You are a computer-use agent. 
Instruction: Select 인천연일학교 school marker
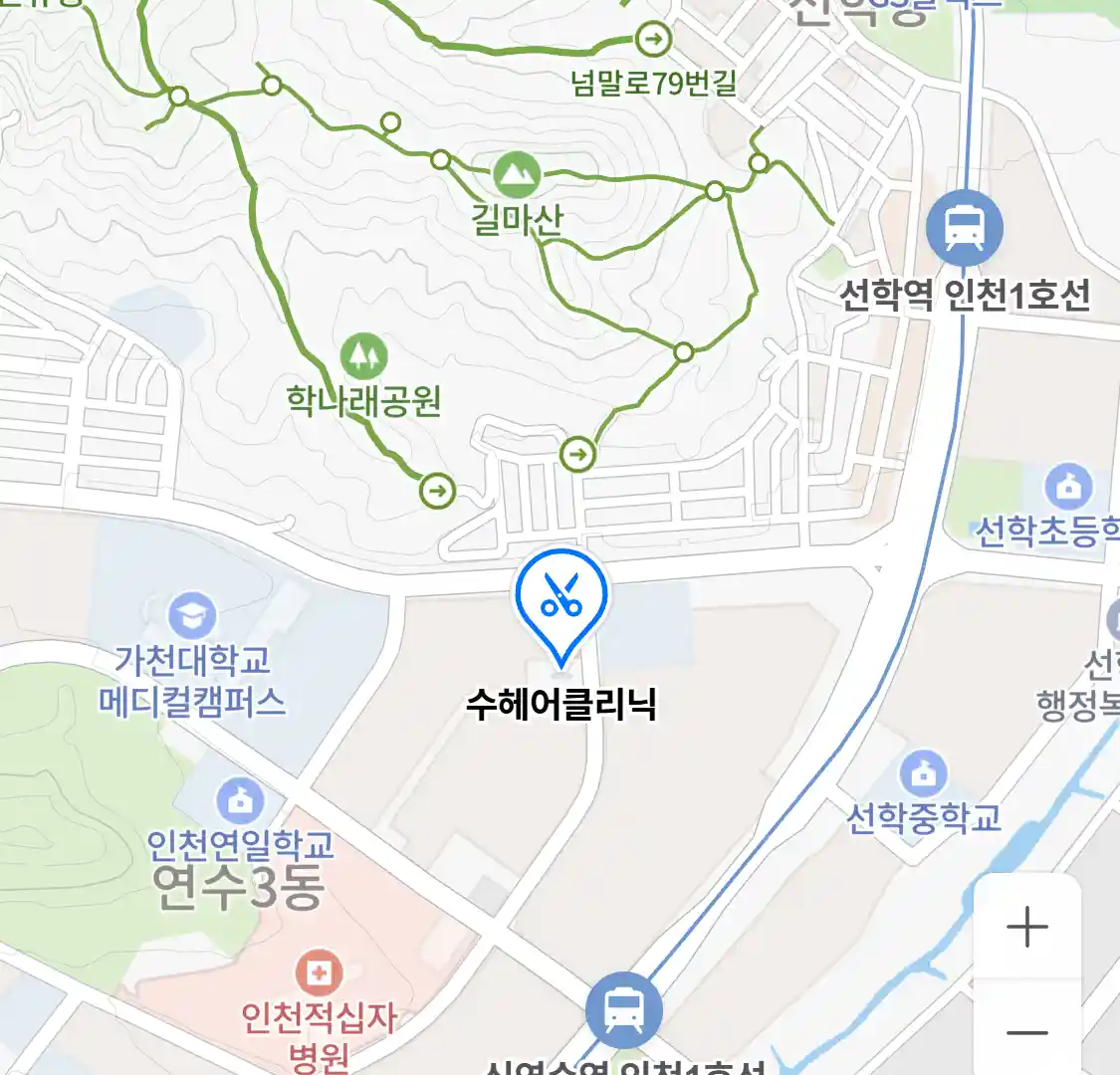(x=240, y=801)
